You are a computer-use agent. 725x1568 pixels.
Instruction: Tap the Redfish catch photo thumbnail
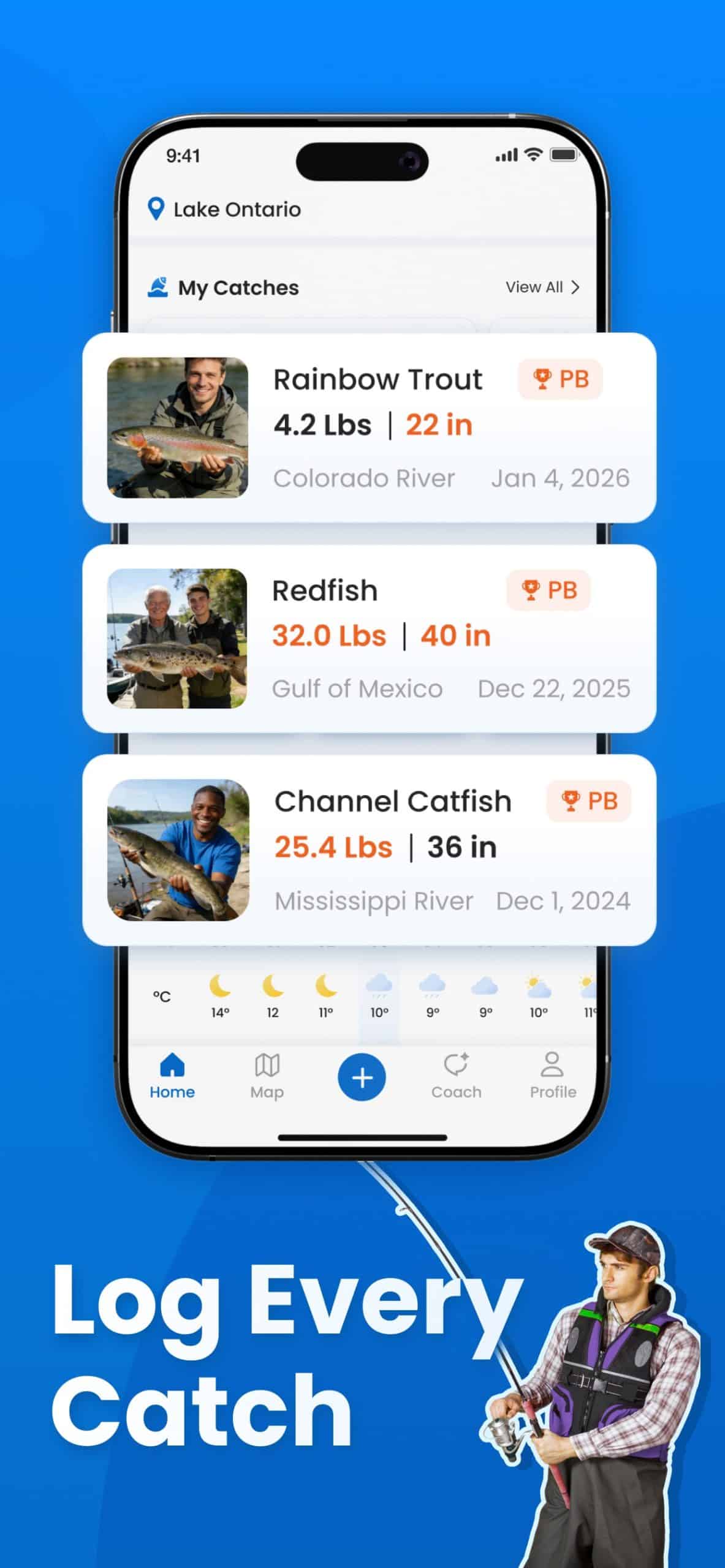point(178,638)
